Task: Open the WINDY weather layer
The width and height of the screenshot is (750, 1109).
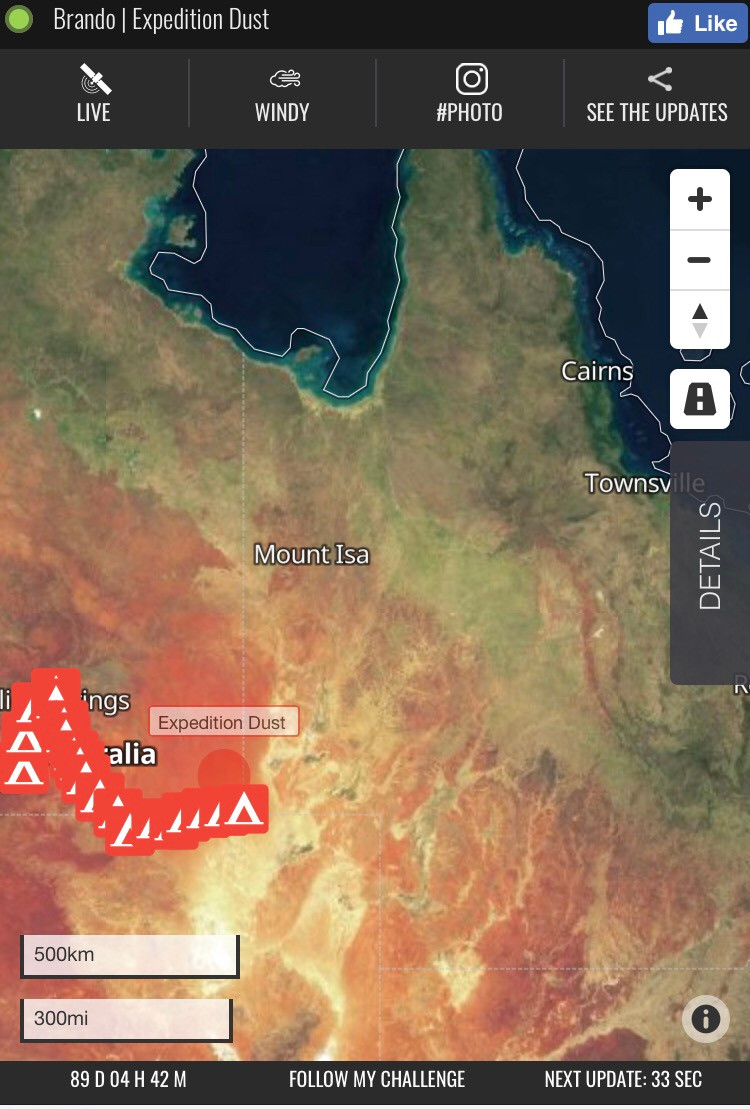Action: tap(282, 94)
